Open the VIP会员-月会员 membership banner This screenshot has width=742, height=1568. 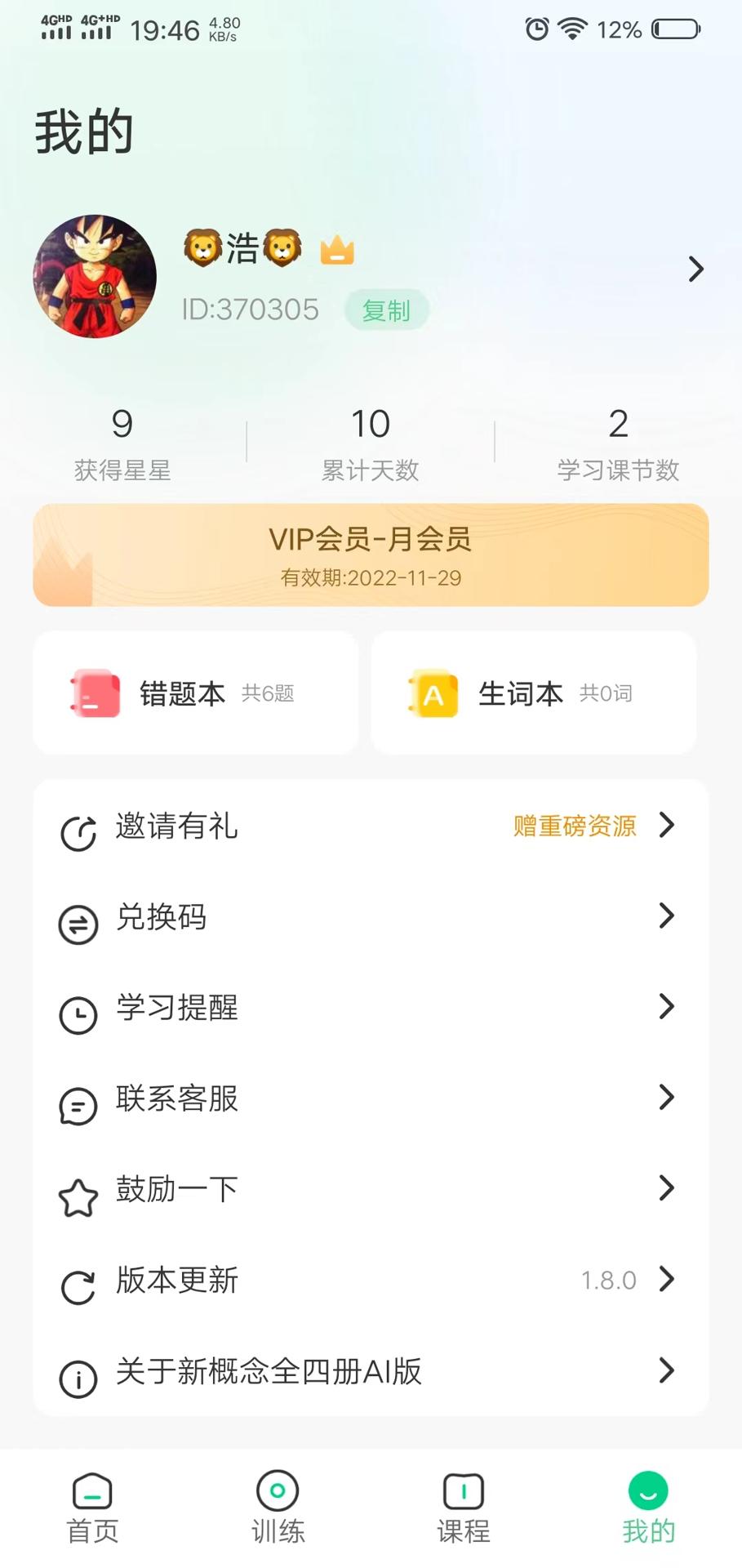pos(371,555)
